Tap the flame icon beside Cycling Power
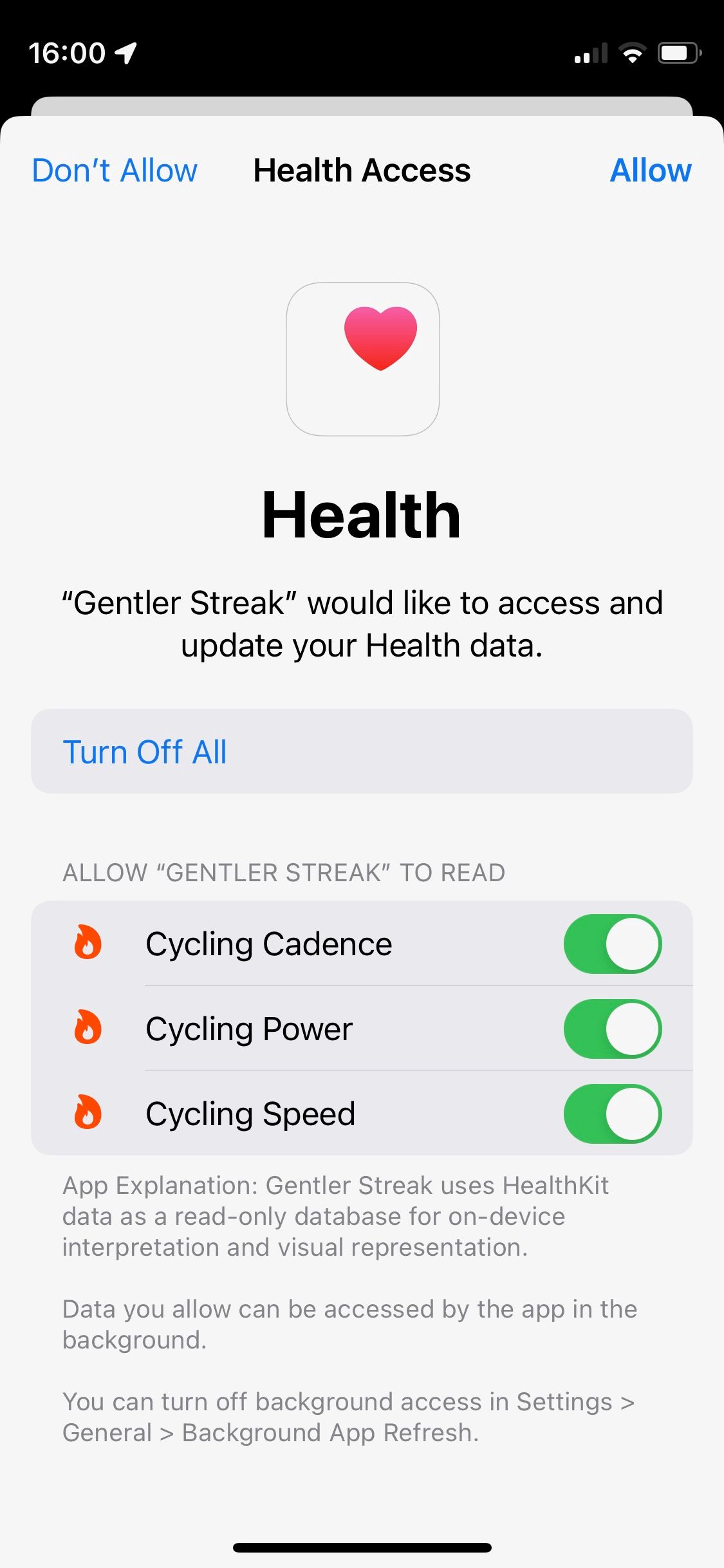Viewport: 724px width, 1568px height. 87,1028
